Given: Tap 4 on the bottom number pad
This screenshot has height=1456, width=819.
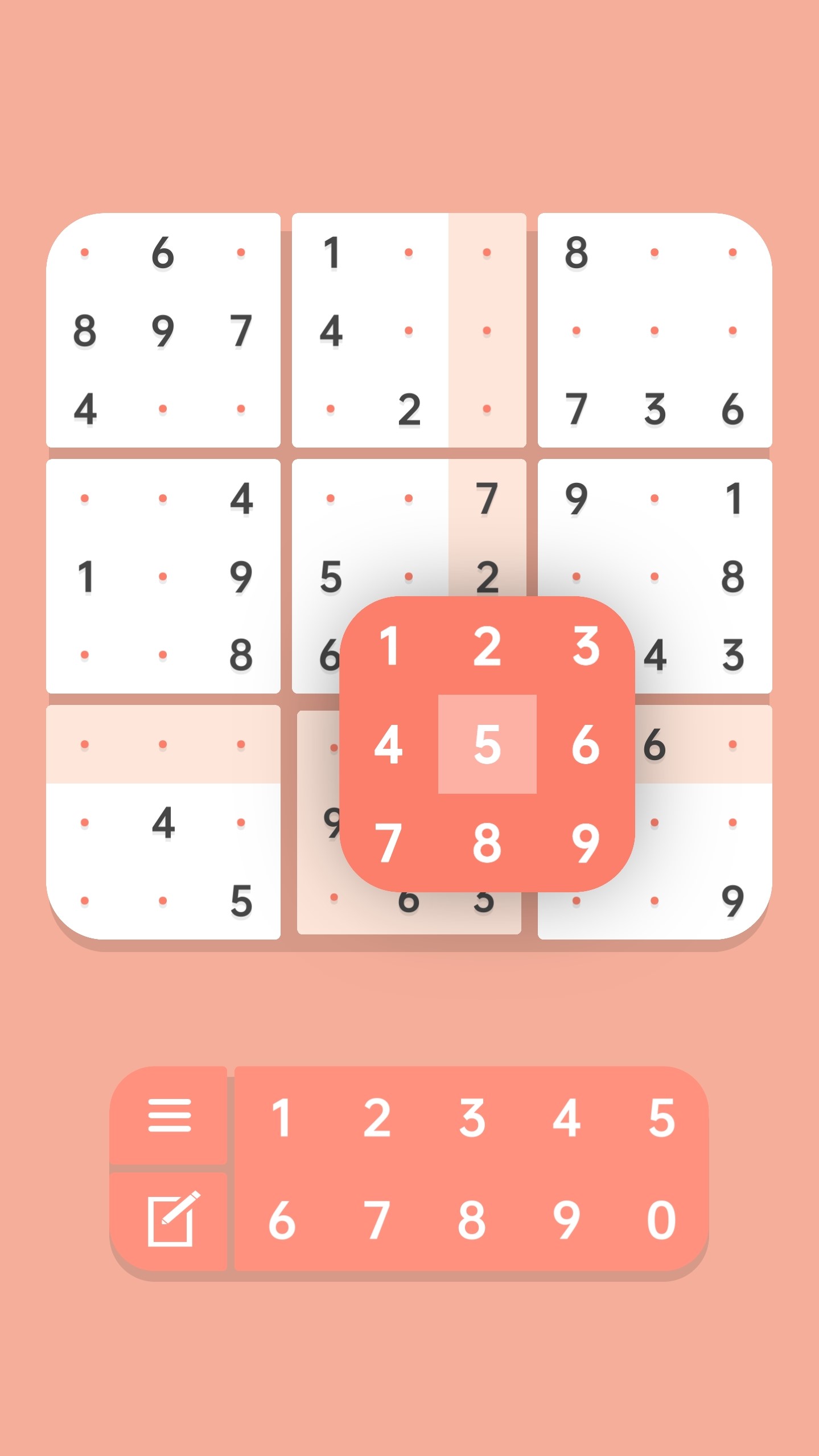Looking at the screenshot, I should (567, 1118).
